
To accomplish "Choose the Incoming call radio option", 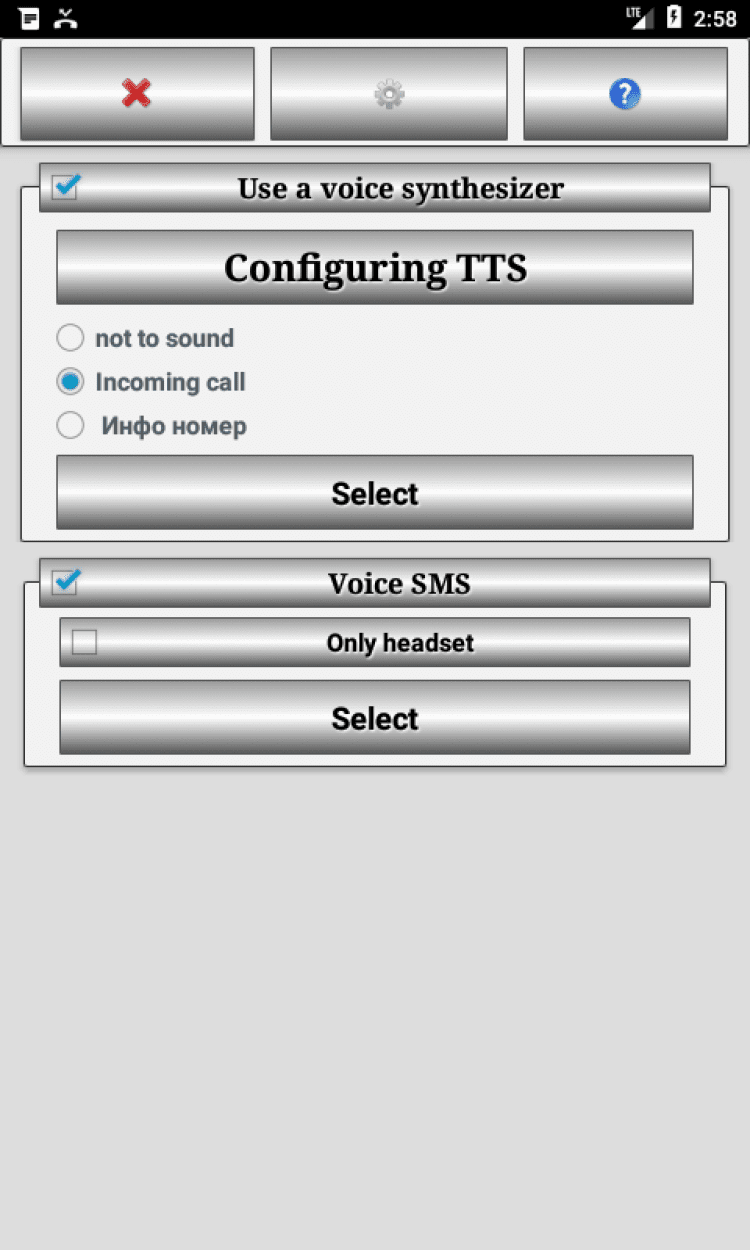I will (70, 382).
